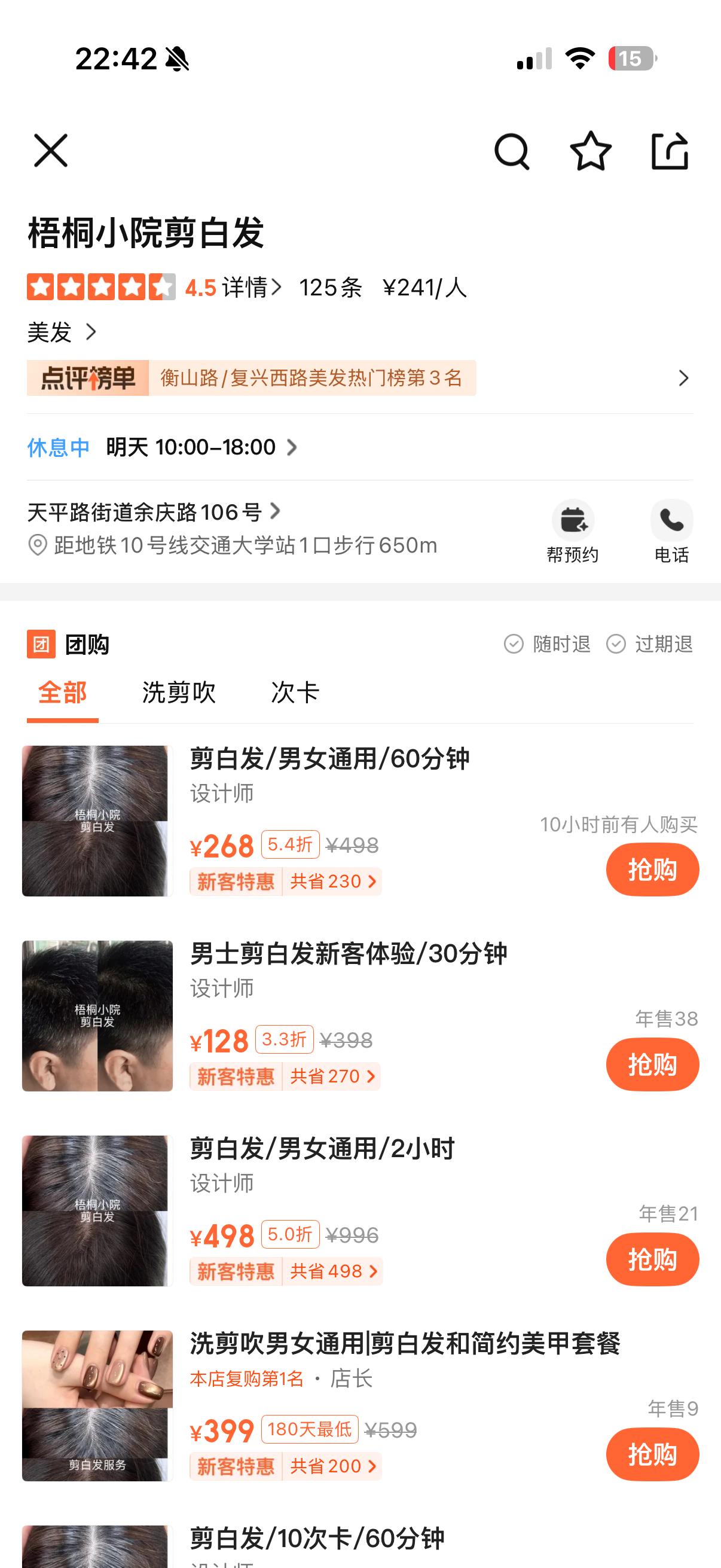Open the search icon
This screenshot has width=721, height=1568.
coord(512,151)
